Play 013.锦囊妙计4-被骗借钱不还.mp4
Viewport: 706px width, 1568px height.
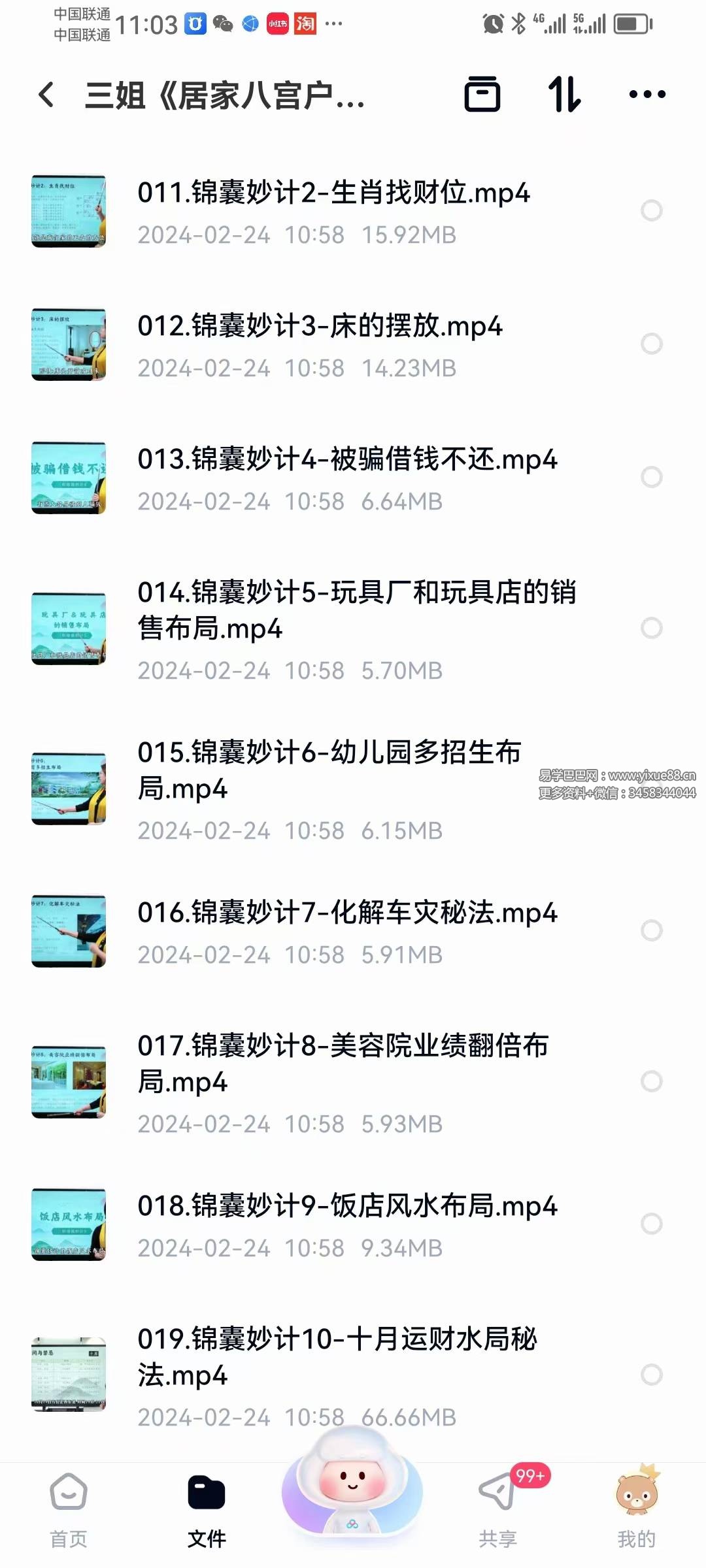click(x=346, y=460)
